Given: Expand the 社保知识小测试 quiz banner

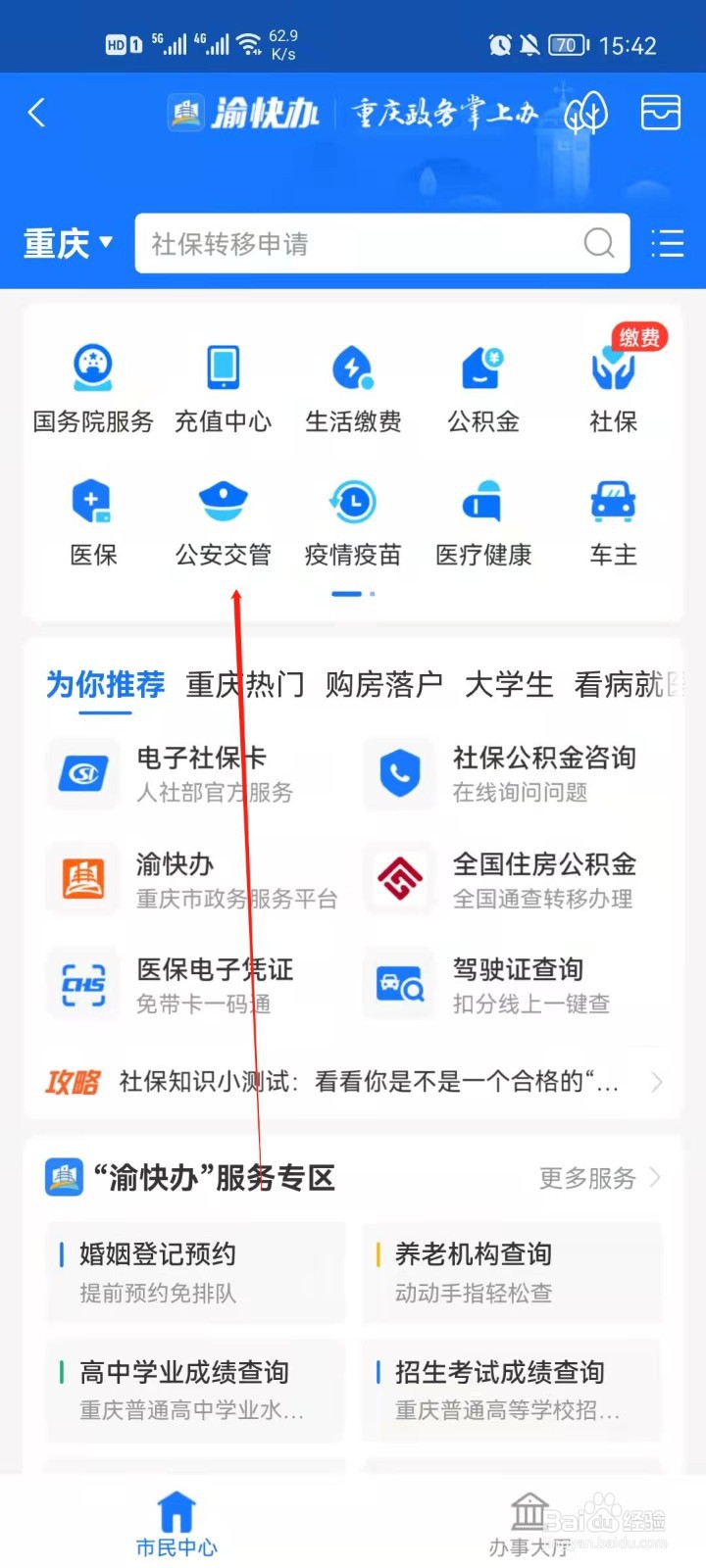Looking at the screenshot, I should click(x=353, y=1082).
